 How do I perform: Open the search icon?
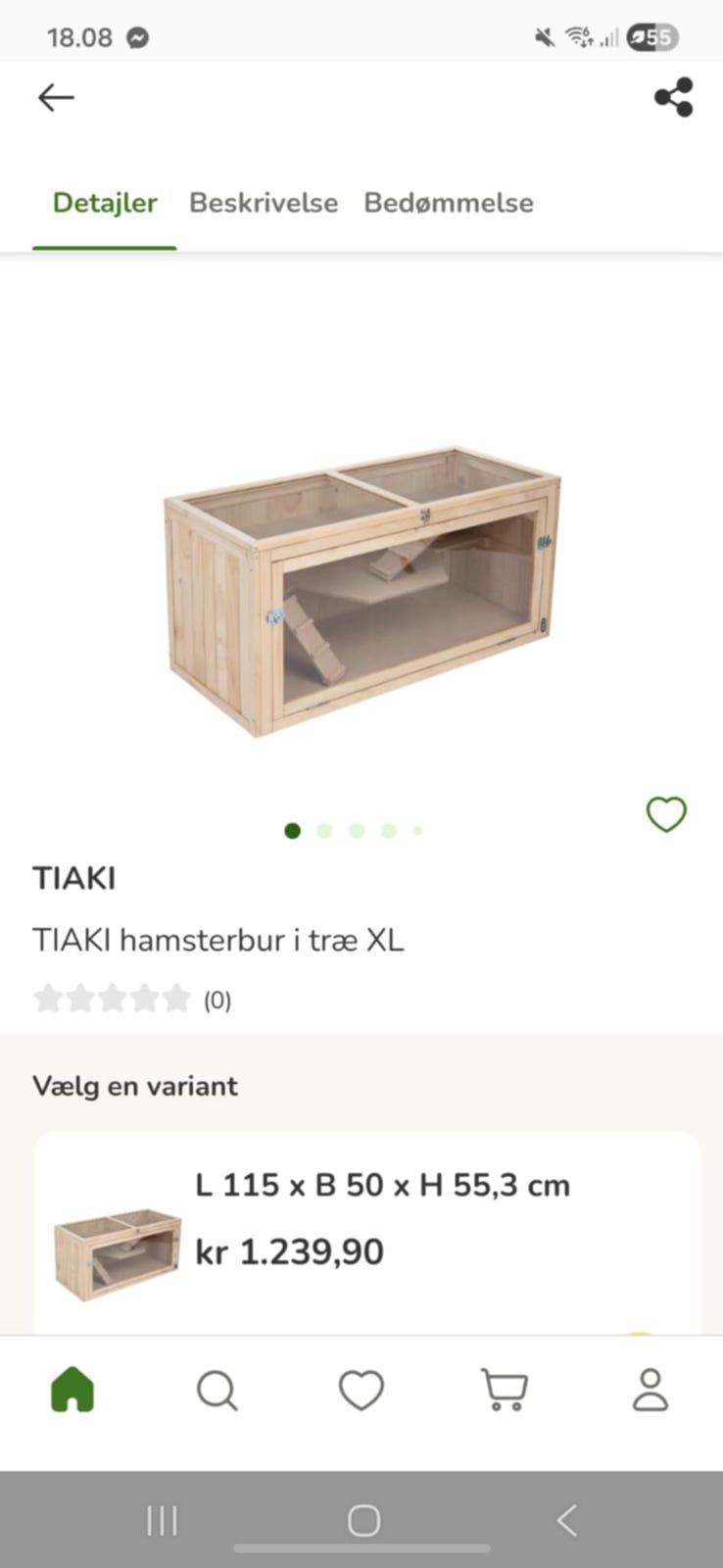(x=217, y=1389)
